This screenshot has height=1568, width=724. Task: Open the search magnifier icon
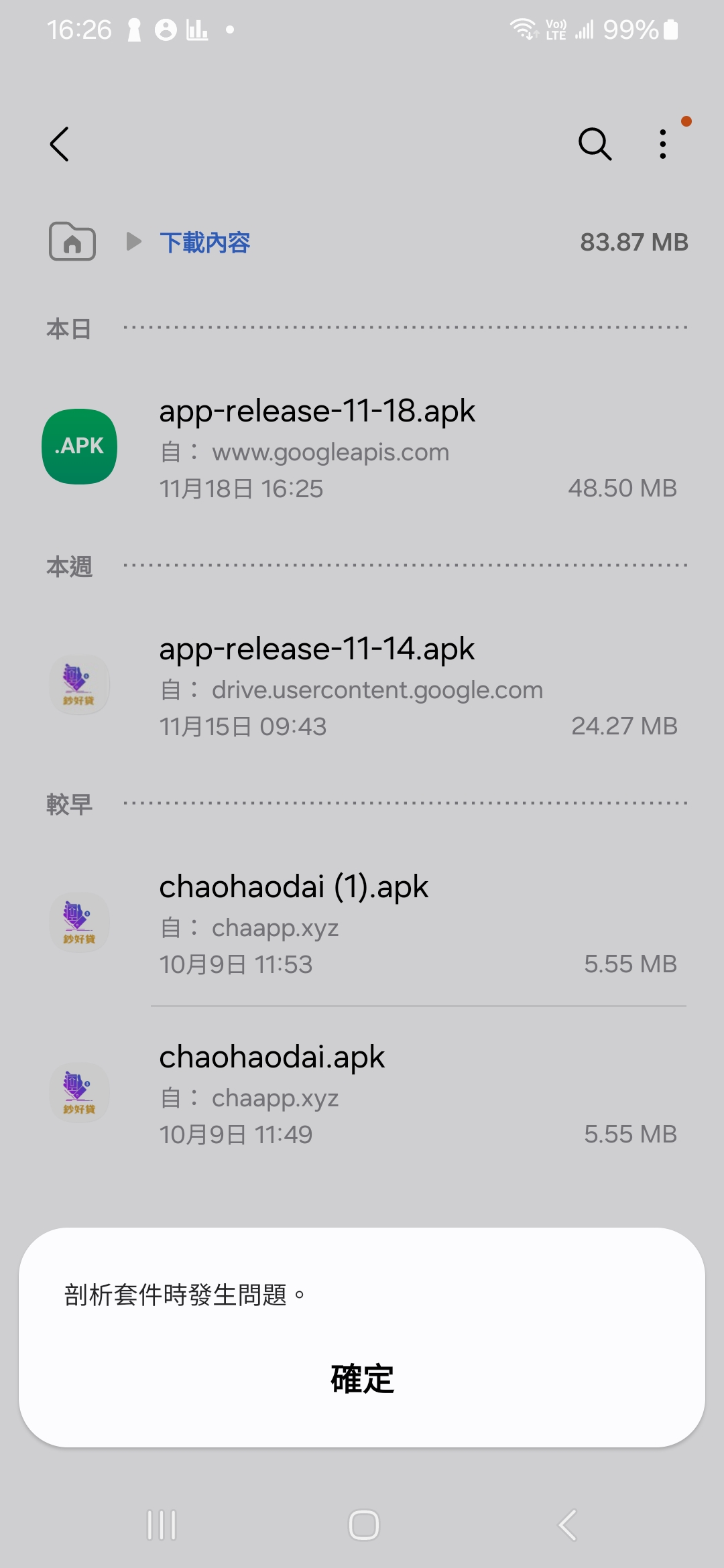[595, 144]
